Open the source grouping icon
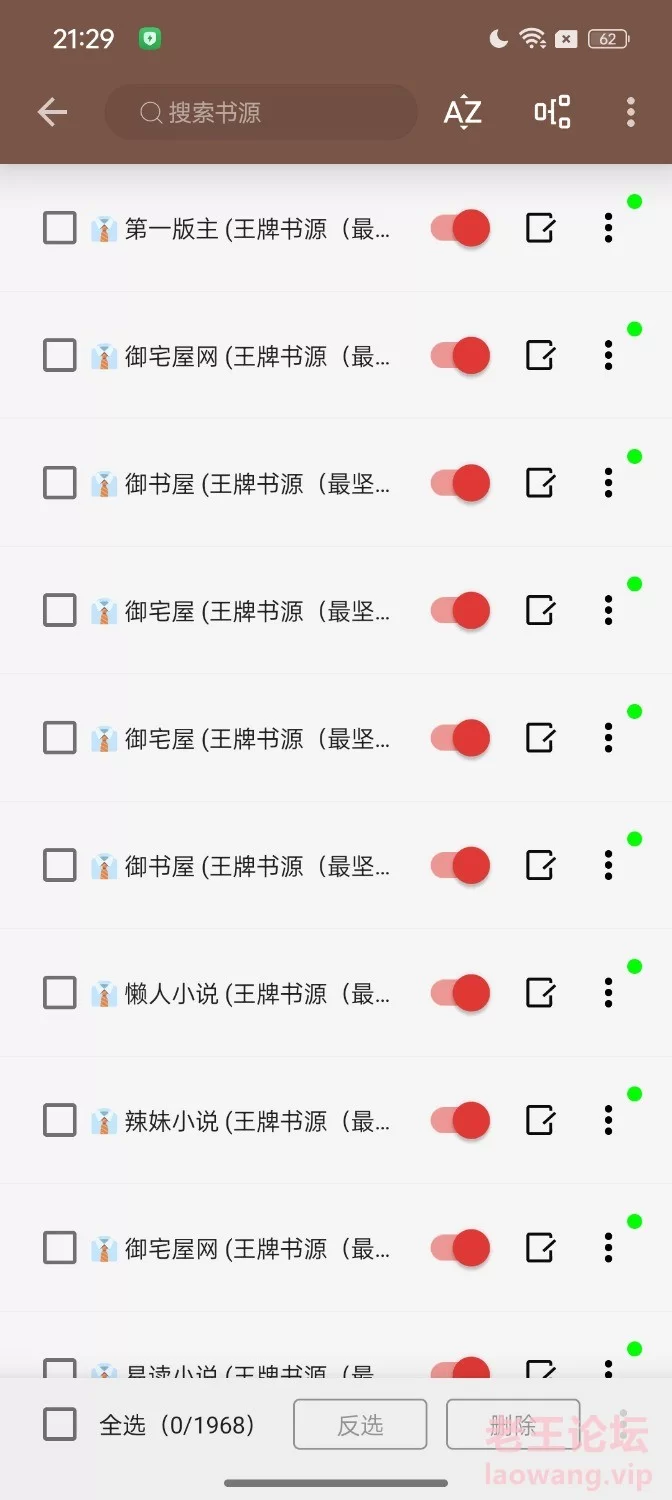 (552, 112)
